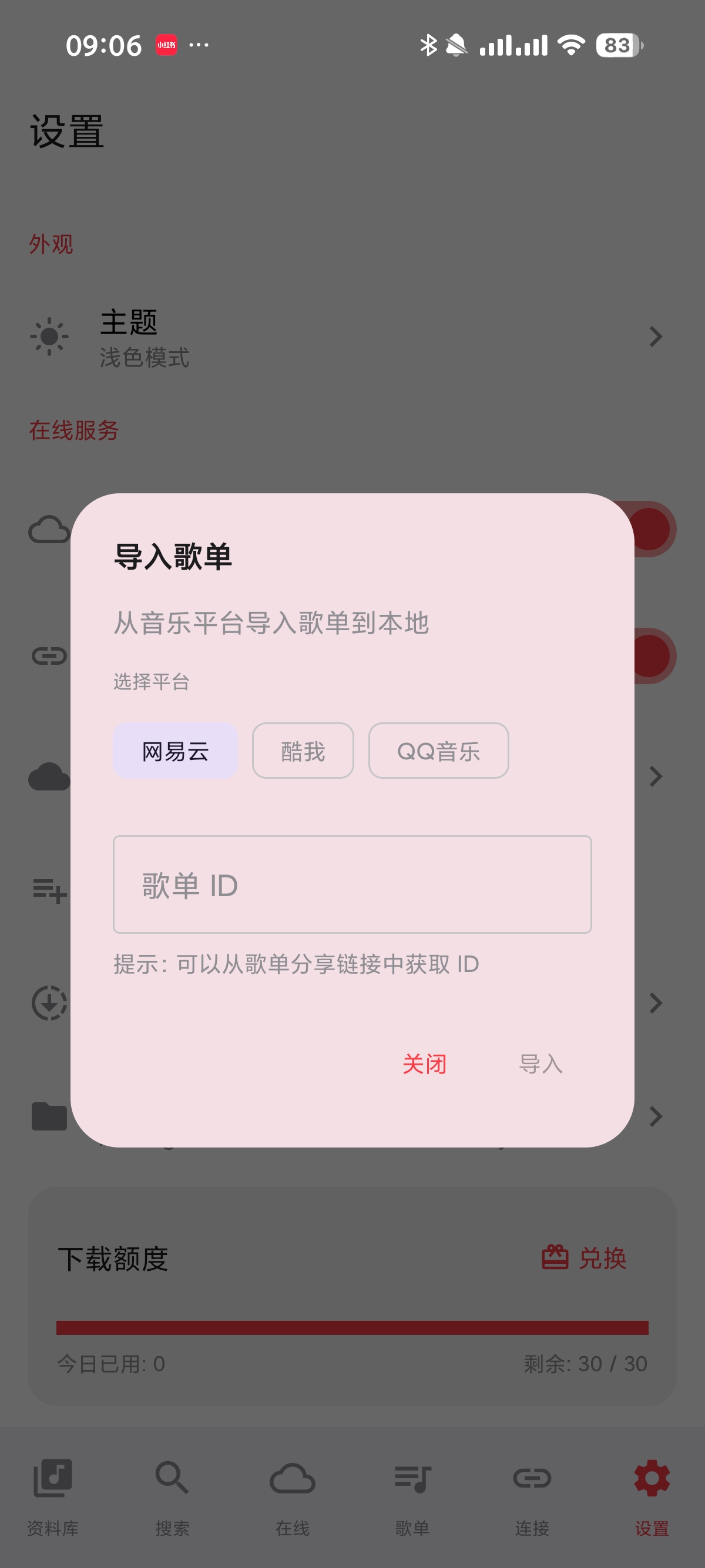The height and width of the screenshot is (1568, 705).
Task: Click the red download quota progress bar
Action: (352, 1330)
